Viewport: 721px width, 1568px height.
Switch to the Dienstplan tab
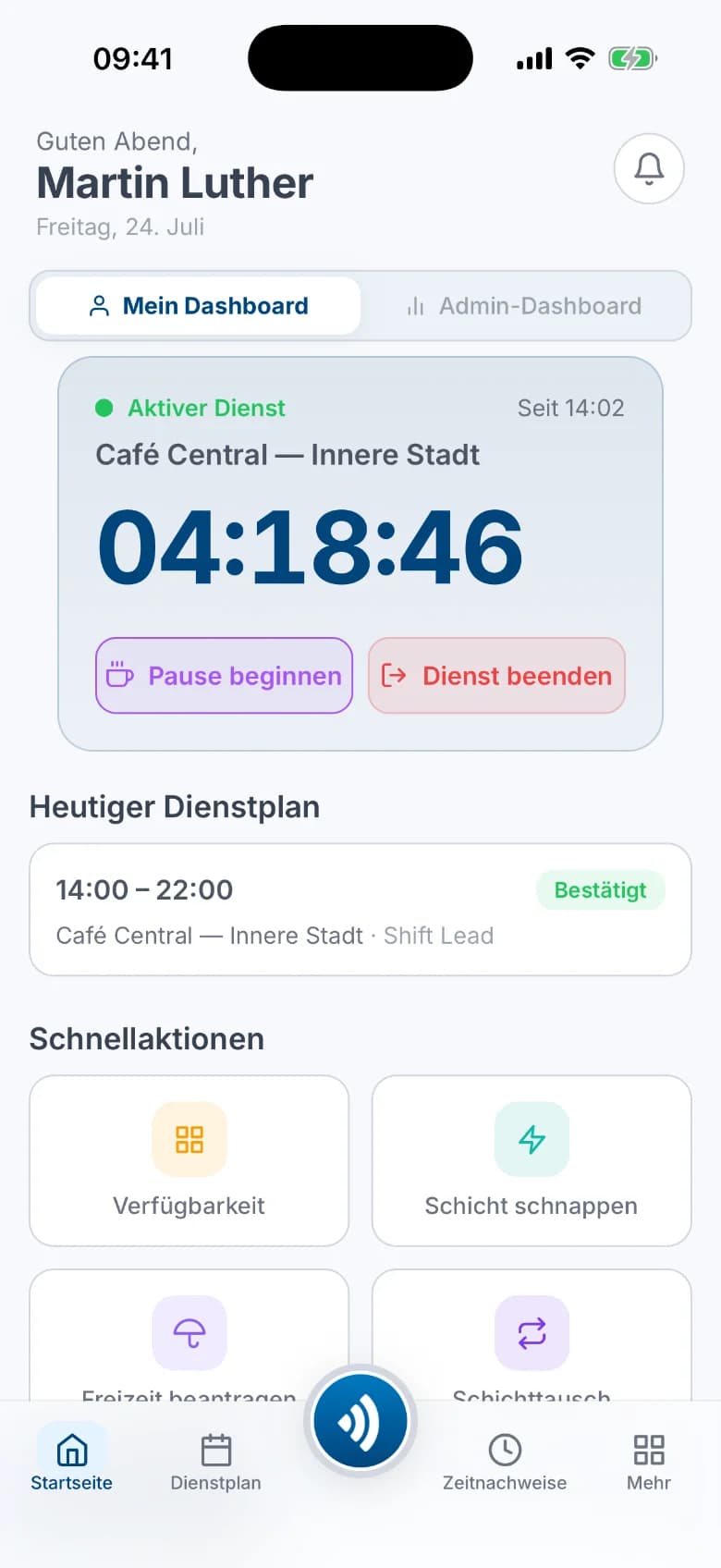(215, 1460)
